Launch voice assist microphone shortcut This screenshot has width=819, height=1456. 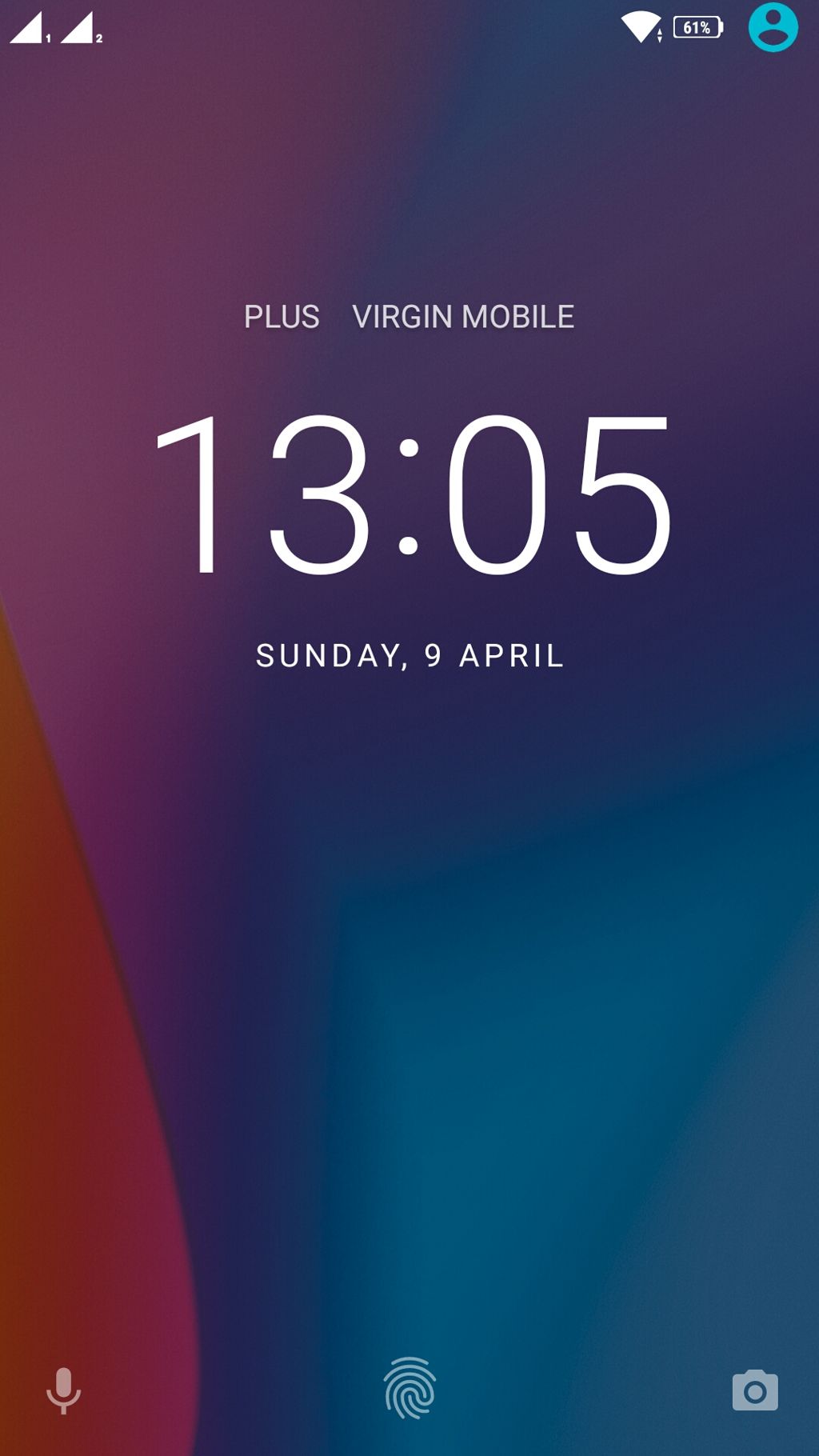(63, 1390)
